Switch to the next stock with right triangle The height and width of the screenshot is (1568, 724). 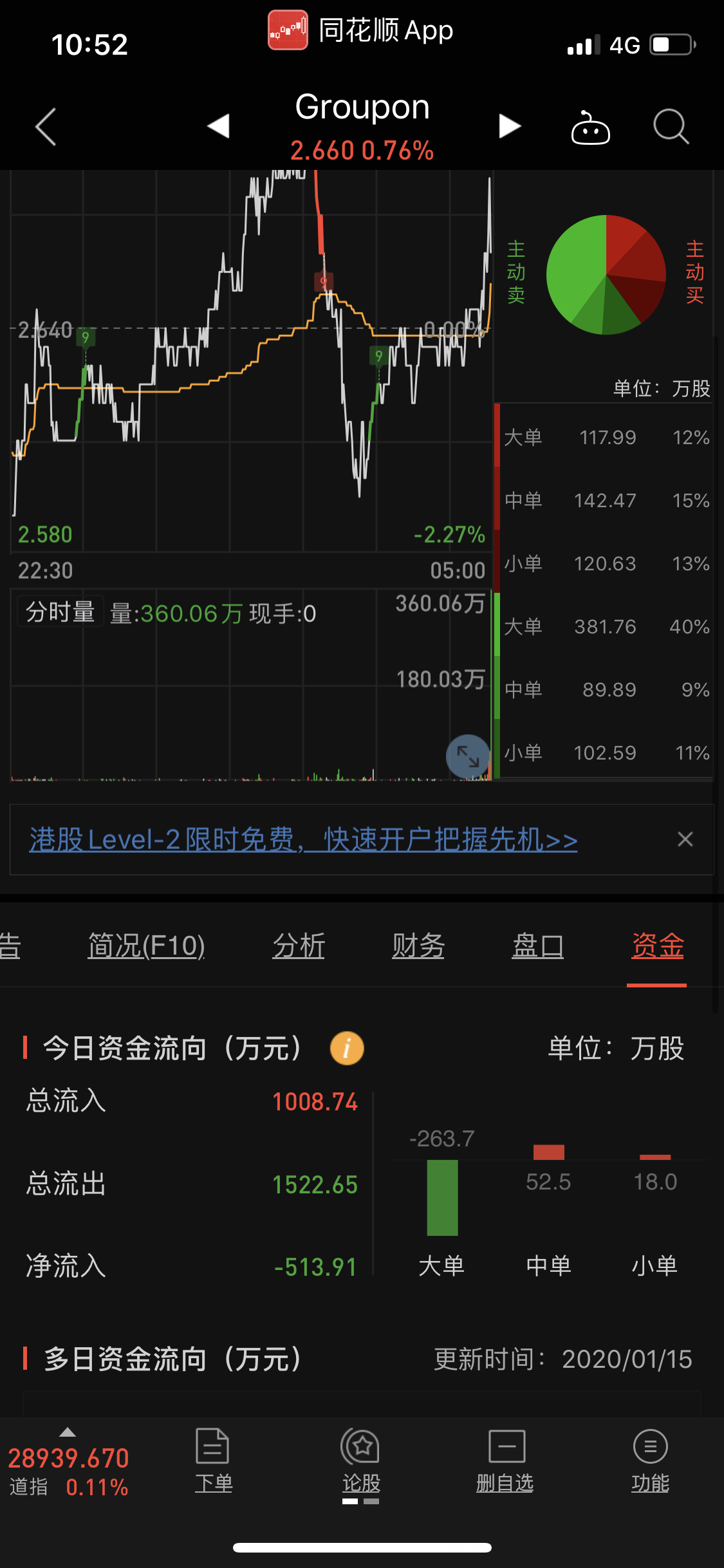click(509, 126)
